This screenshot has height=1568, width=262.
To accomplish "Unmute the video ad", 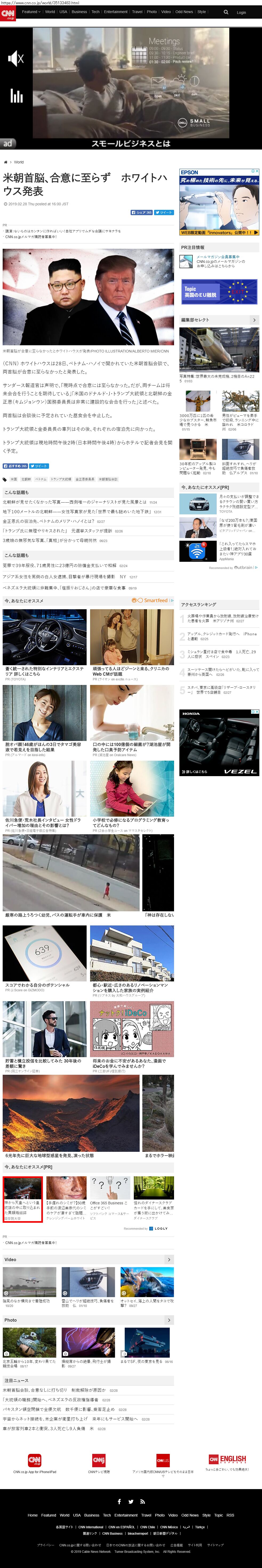I will [x=16, y=58].
